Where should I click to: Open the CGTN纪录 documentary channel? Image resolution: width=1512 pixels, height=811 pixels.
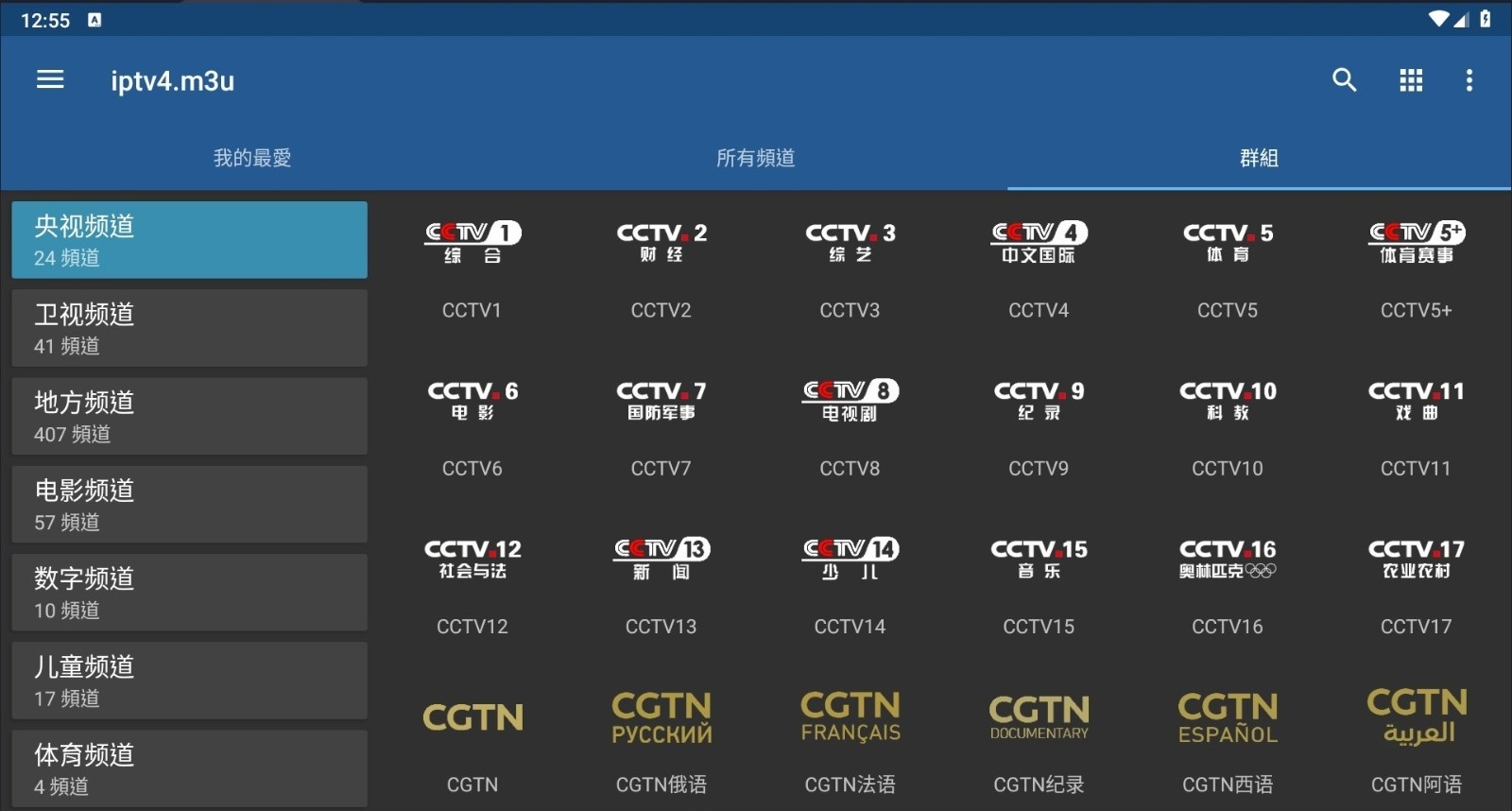(1039, 739)
